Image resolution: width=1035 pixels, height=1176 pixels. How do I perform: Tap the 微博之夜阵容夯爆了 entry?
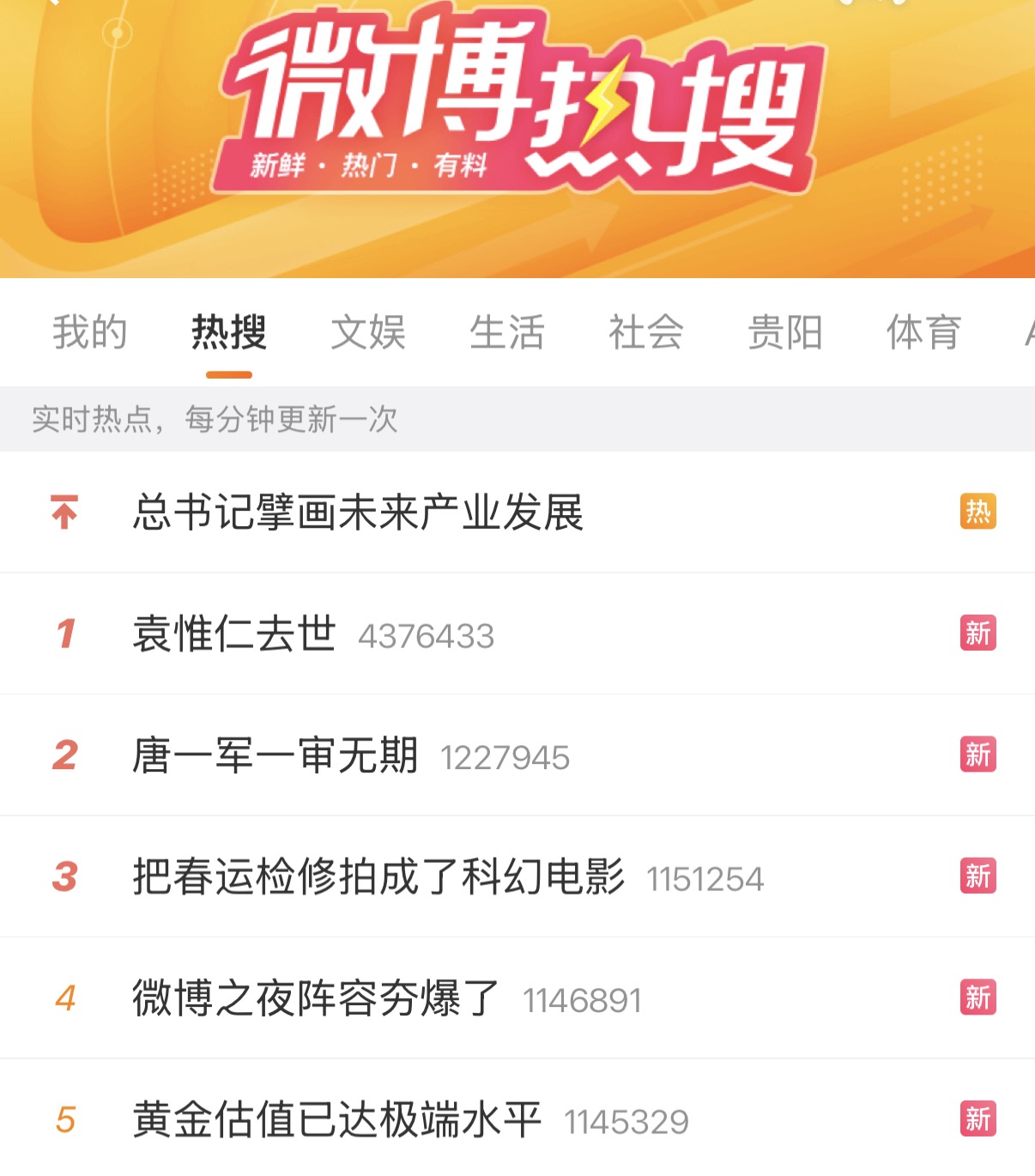coord(315,998)
